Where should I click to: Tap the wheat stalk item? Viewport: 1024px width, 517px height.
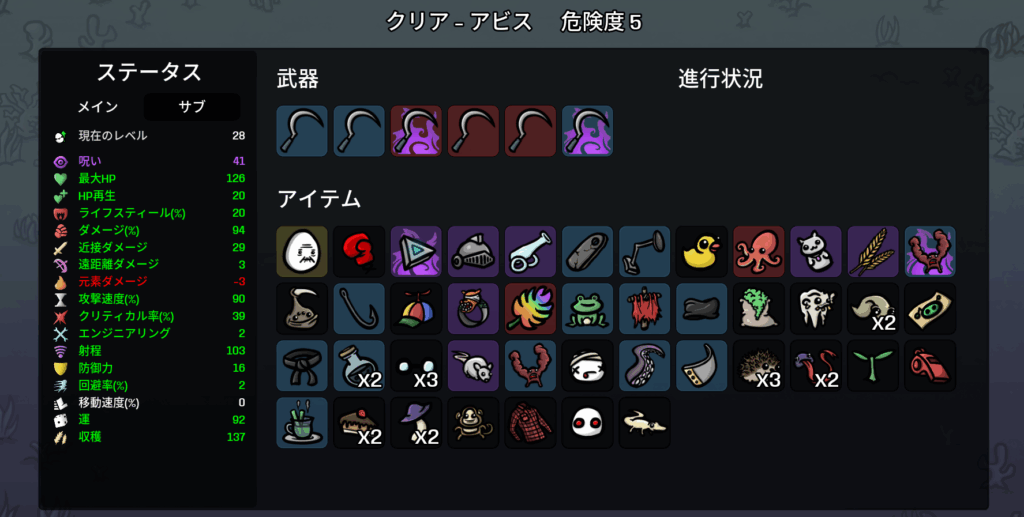[x=872, y=251]
